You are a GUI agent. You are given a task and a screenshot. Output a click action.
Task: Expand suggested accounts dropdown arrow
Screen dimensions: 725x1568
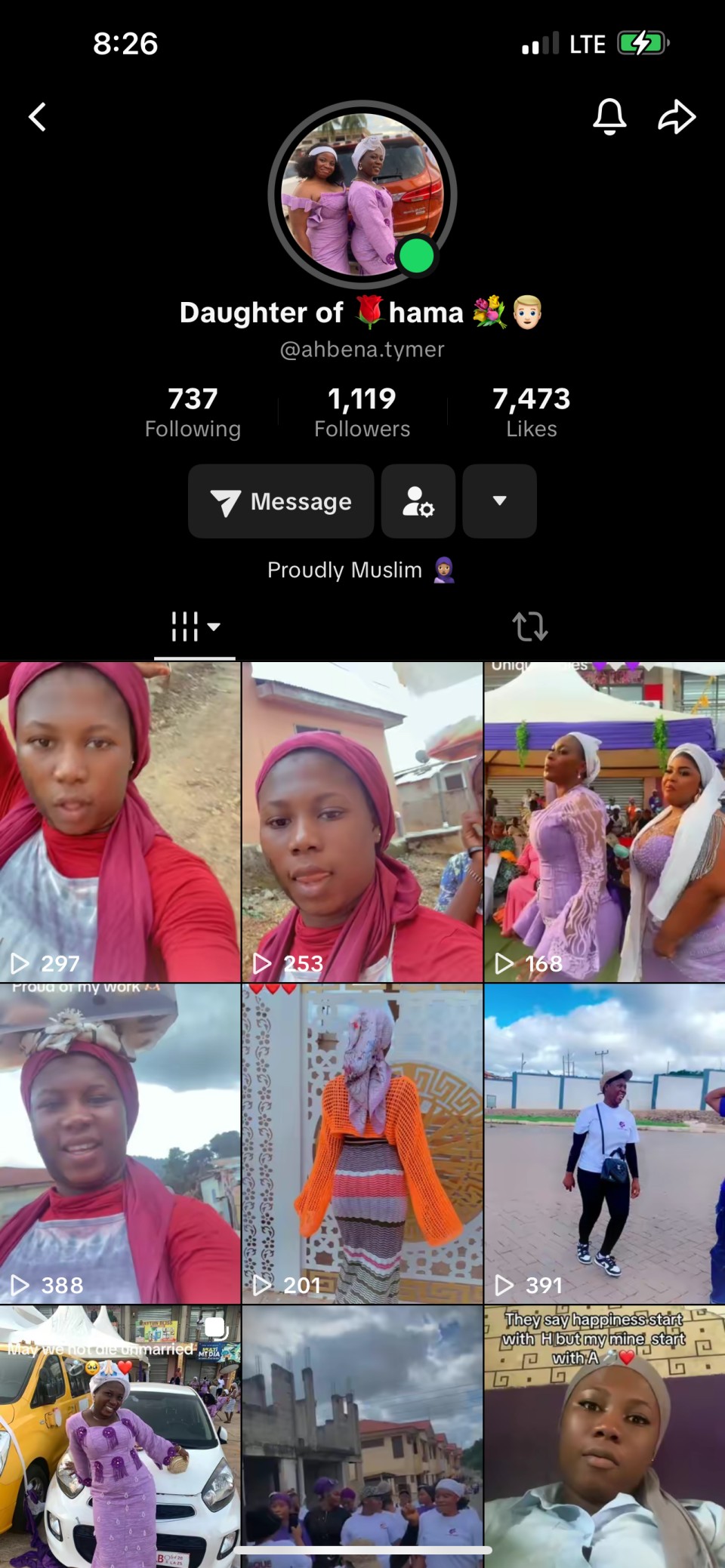(x=499, y=501)
